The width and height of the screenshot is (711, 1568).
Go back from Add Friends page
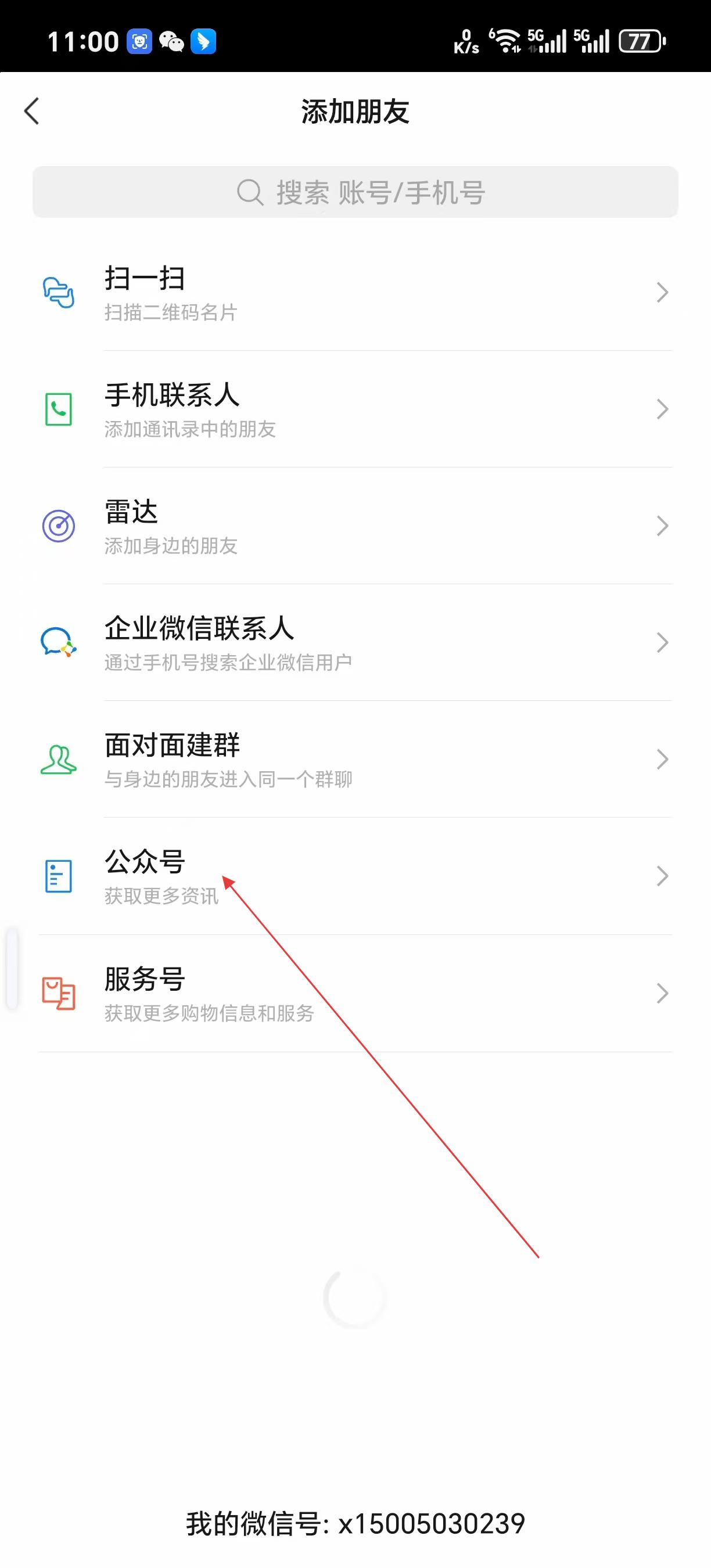[31, 112]
